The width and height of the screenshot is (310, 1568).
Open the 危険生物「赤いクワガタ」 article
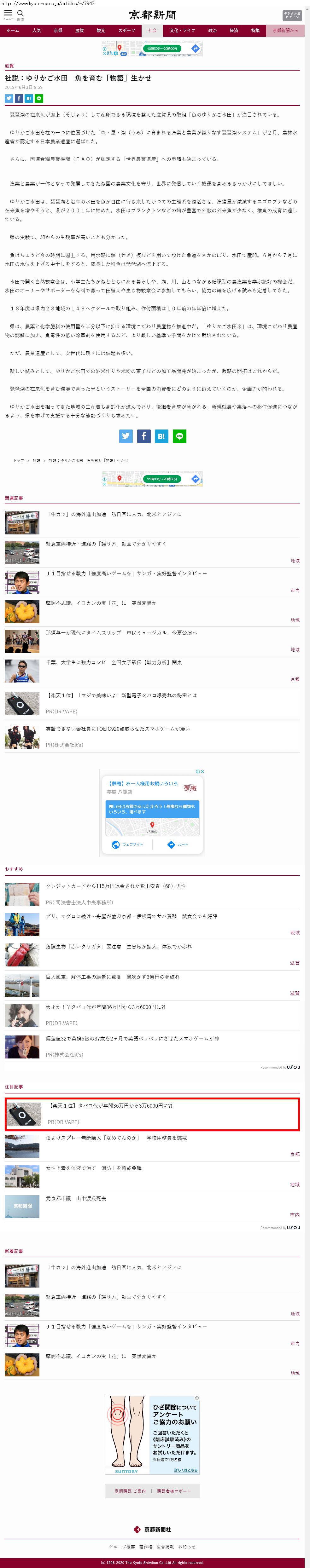119,947
